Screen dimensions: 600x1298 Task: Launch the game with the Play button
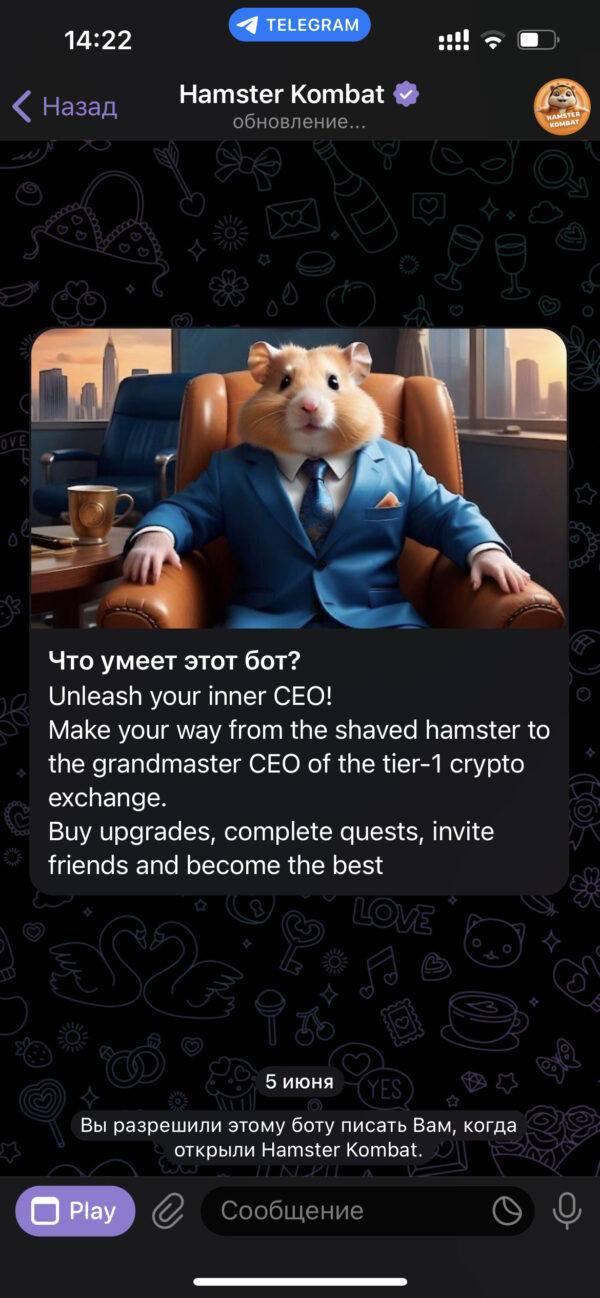tap(75, 1211)
